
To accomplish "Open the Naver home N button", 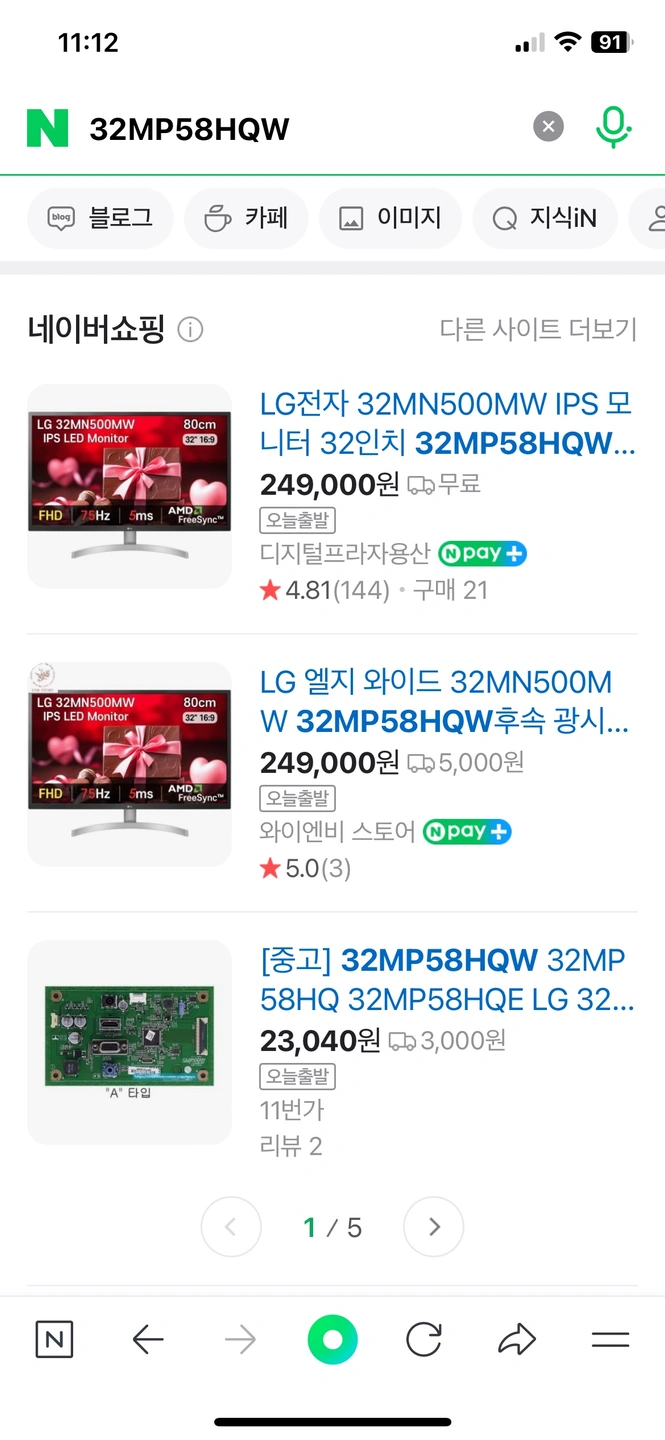I will [54, 1340].
